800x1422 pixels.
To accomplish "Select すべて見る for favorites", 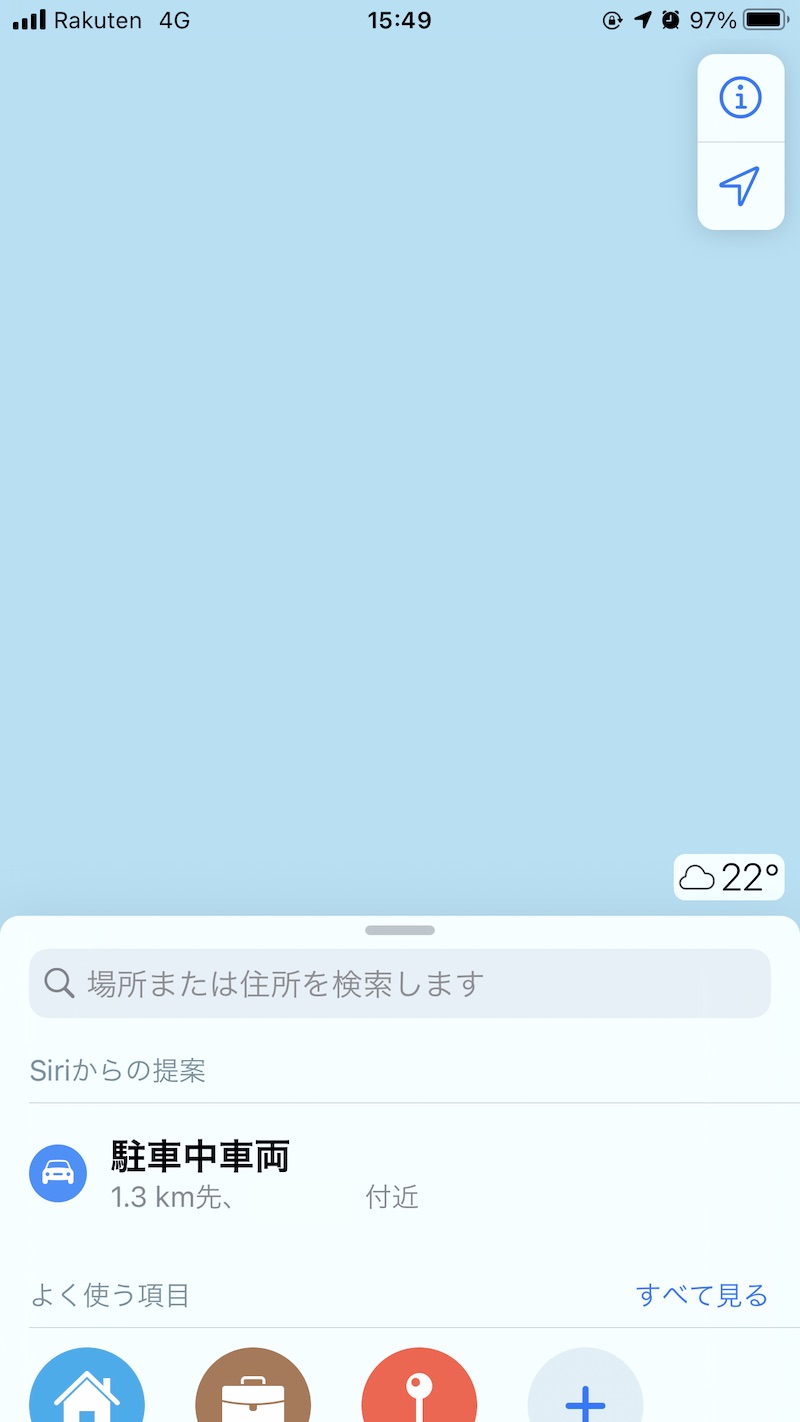I will click(702, 1296).
